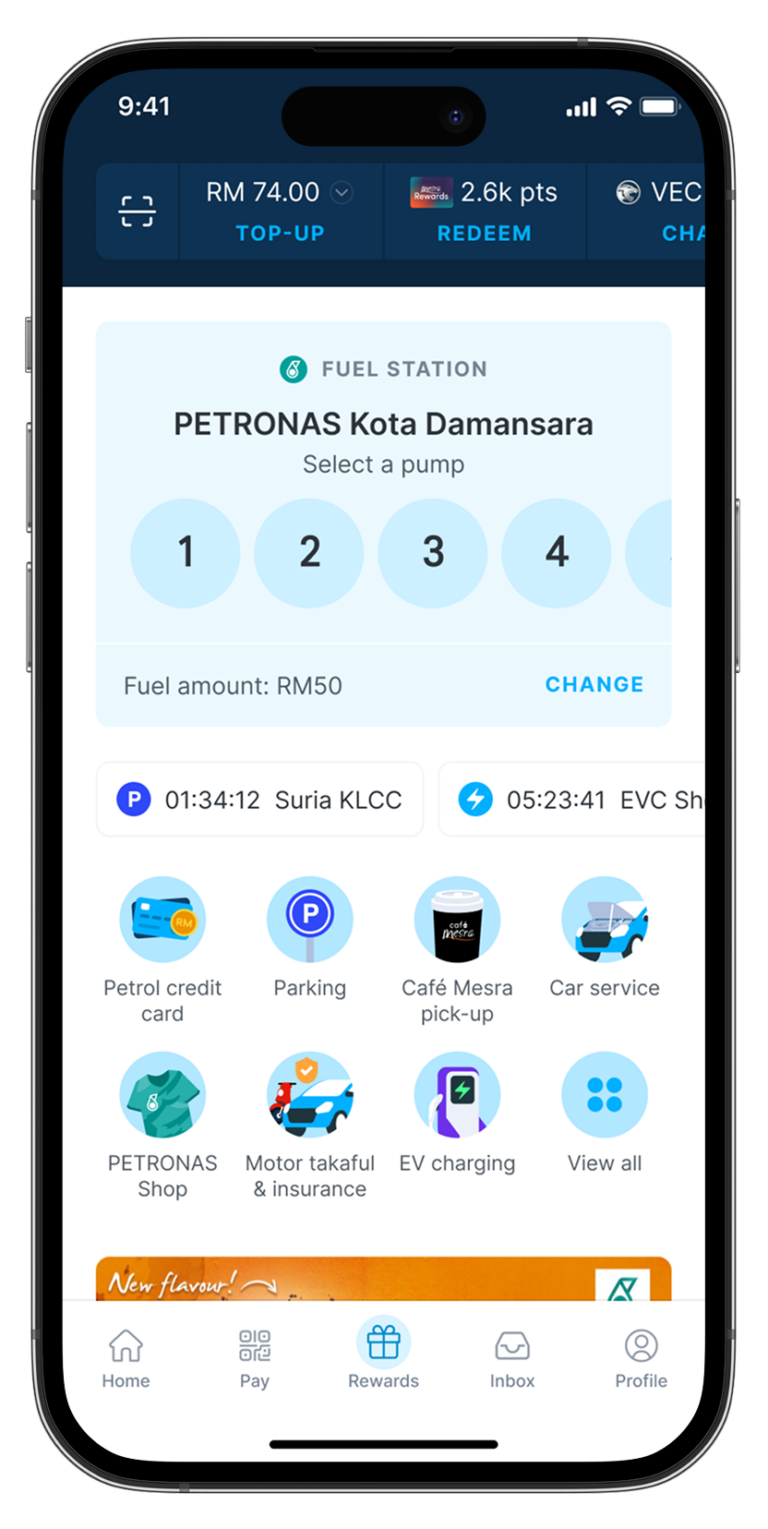Open the Car service icon

(605, 919)
